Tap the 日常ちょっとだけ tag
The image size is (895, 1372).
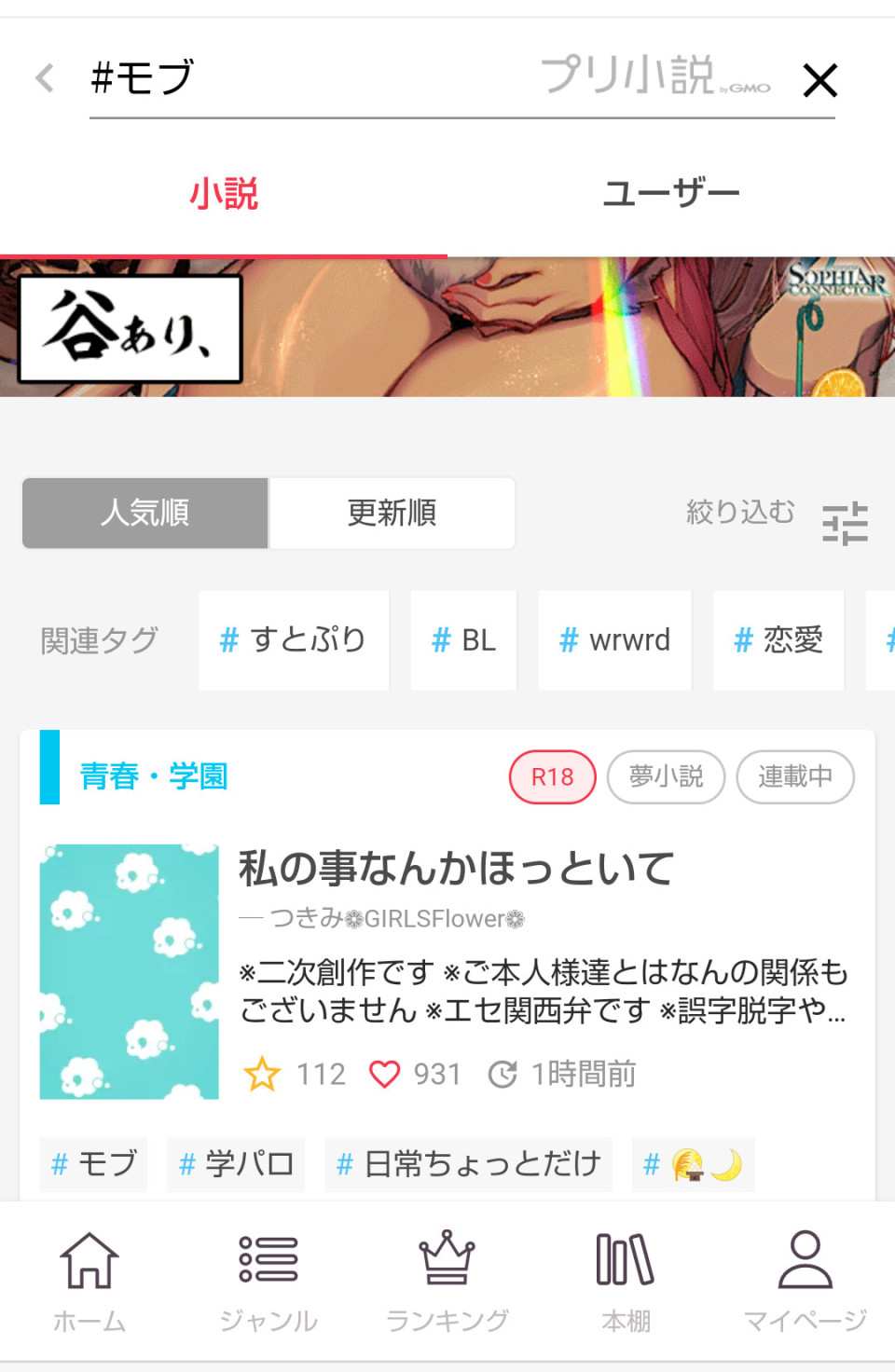pyautogui.click(x=468, y=1164)
